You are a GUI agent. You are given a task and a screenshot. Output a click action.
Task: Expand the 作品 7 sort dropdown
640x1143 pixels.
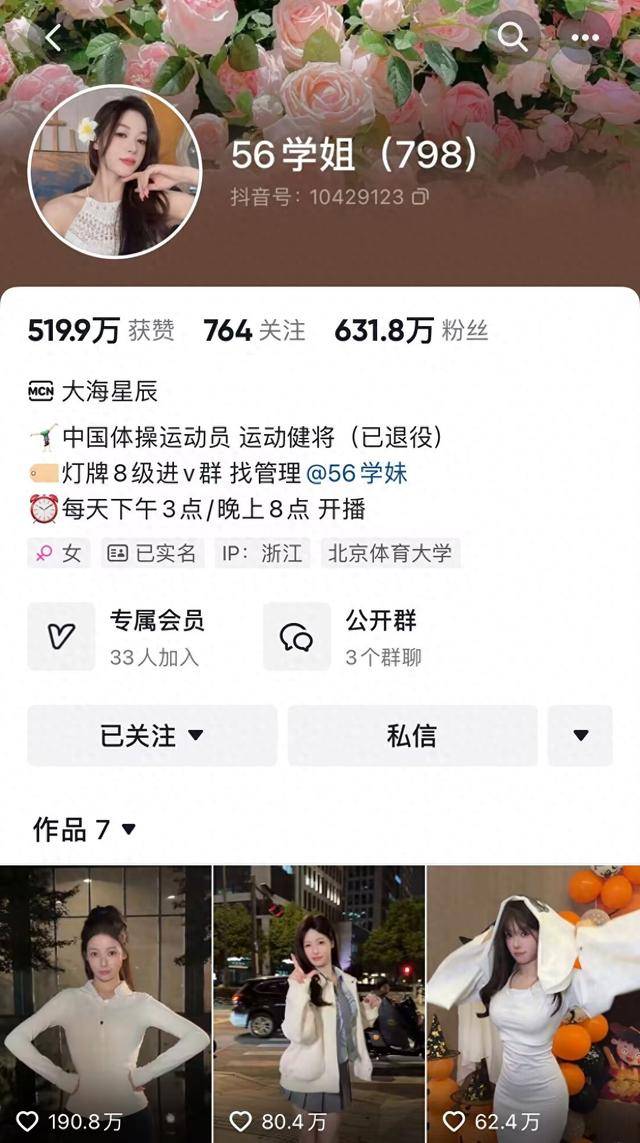[85, 829]
